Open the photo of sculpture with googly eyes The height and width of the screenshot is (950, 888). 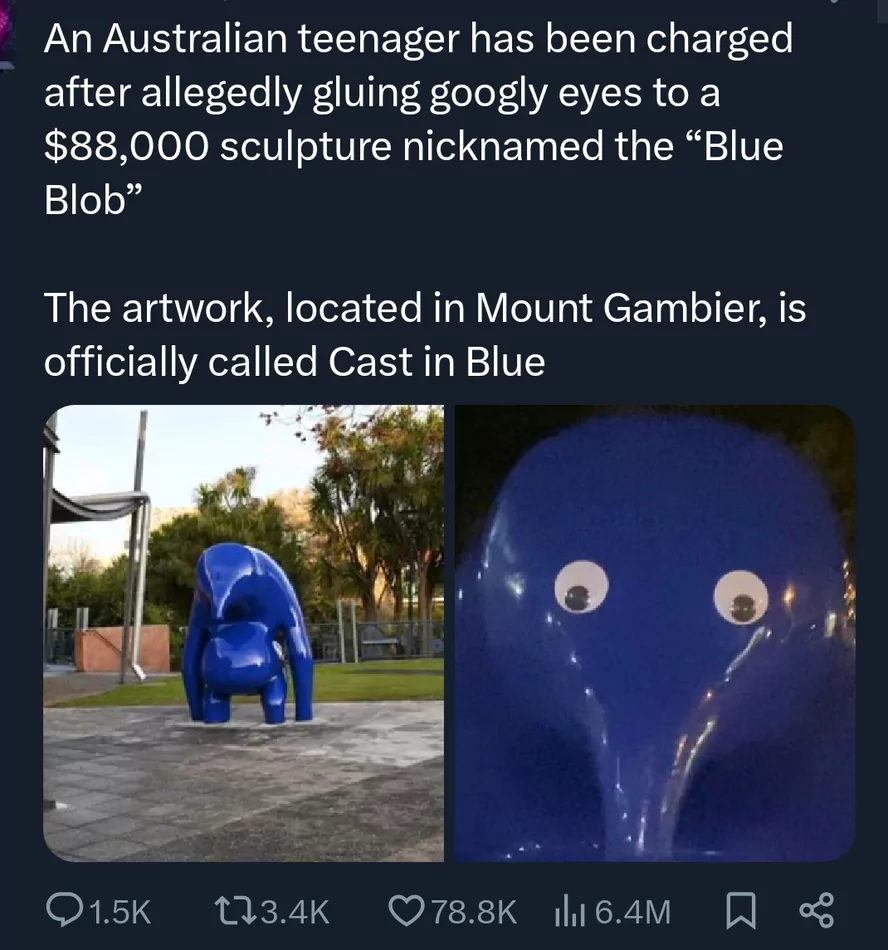[x=655, y=632]
